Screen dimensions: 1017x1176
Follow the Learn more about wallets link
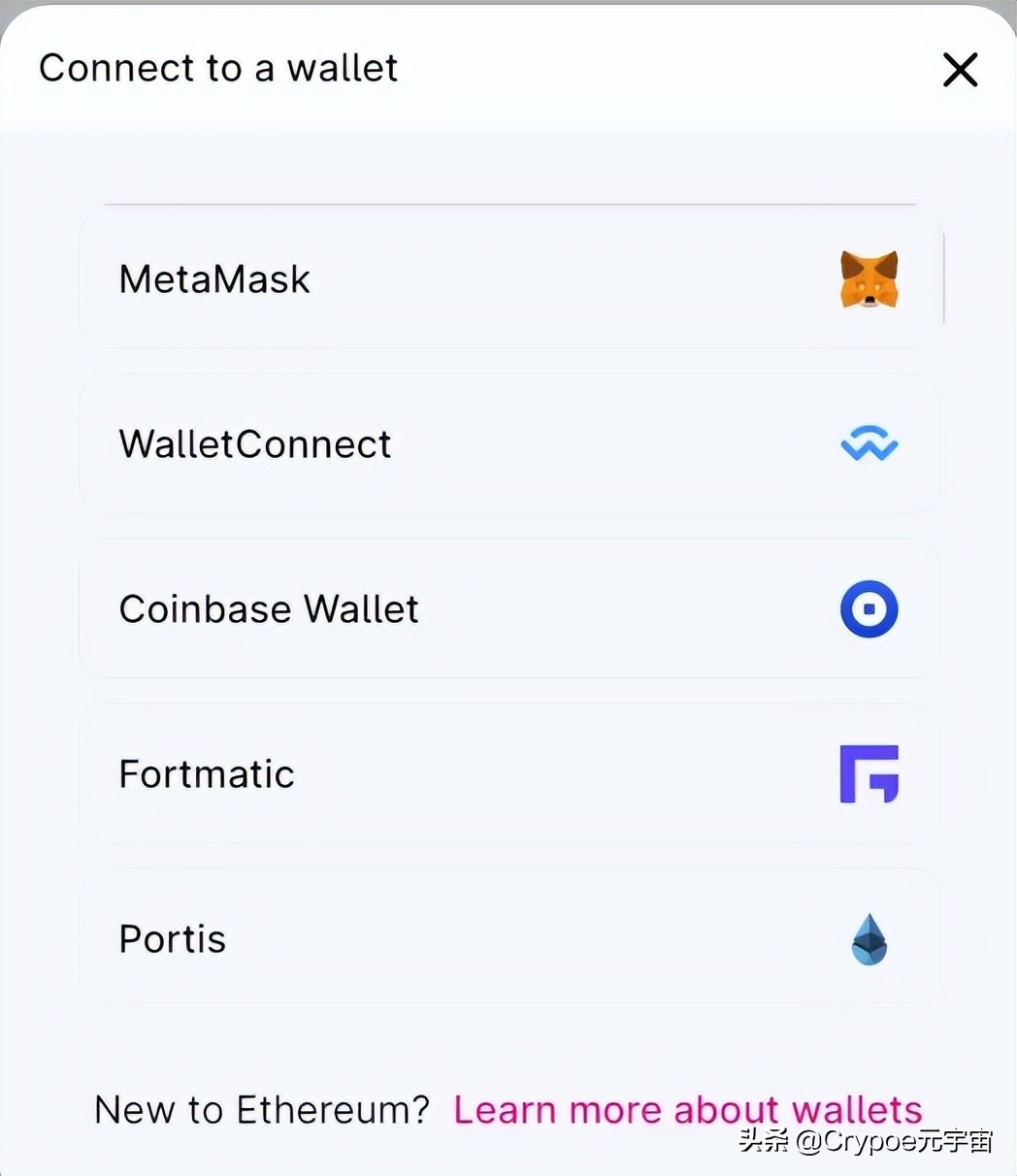click(687, 1109)
